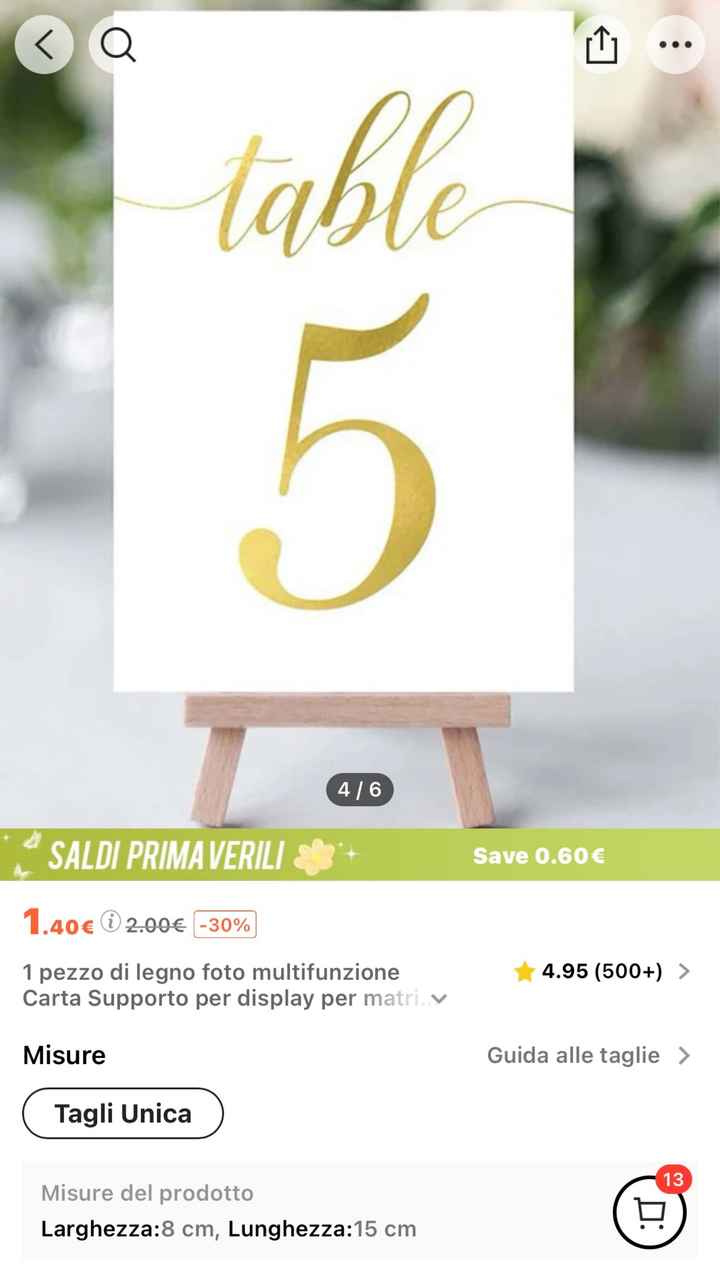Select the Tagli Unica size option
This screenshot has width=720, height=1275.
coord(122,1113)
